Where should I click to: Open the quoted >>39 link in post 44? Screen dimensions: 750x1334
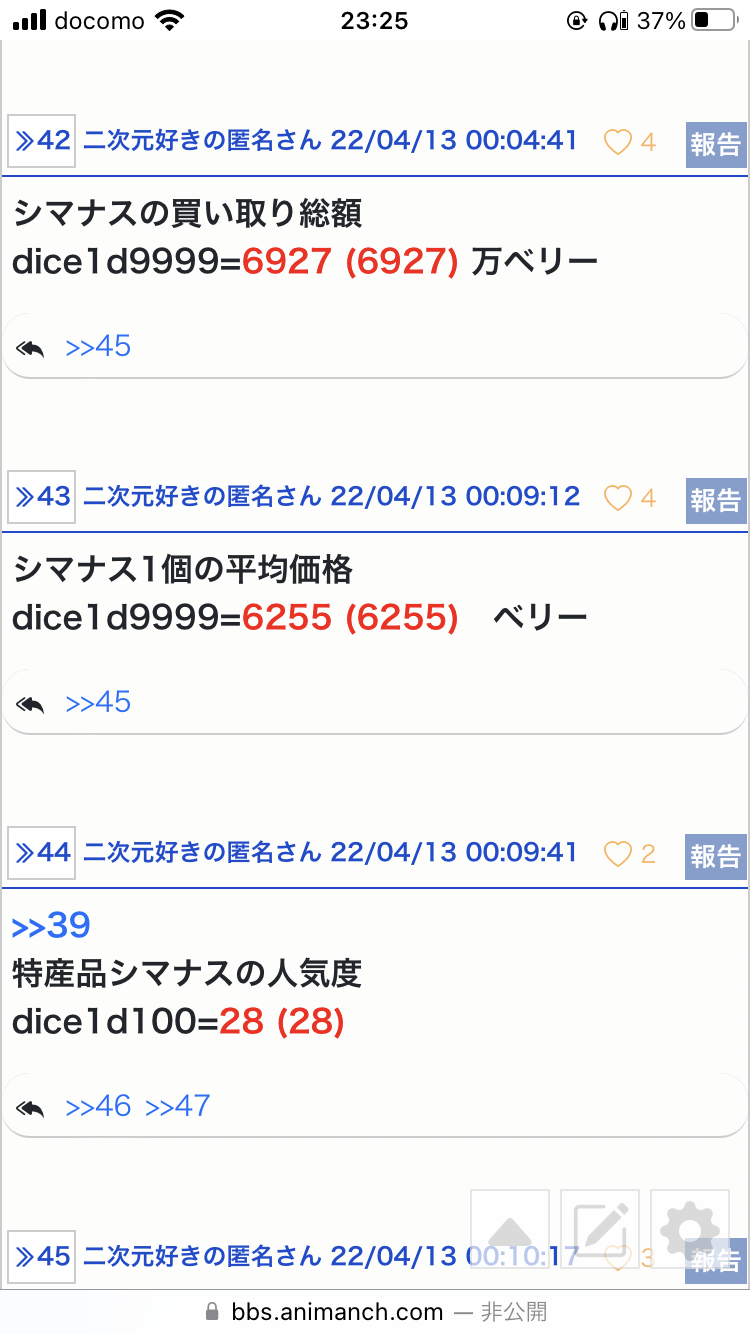(51, 926)
